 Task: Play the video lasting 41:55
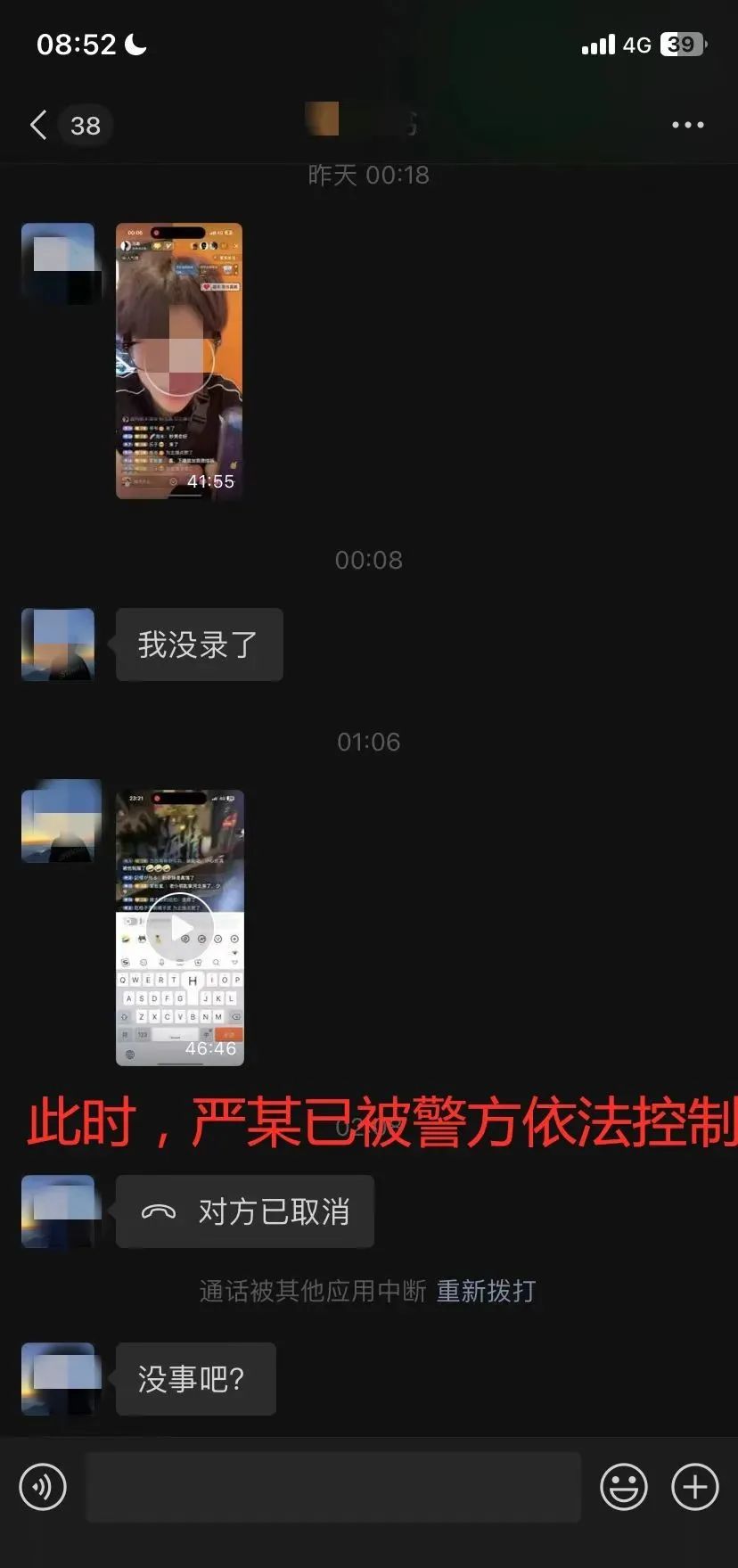click(179, 361)
